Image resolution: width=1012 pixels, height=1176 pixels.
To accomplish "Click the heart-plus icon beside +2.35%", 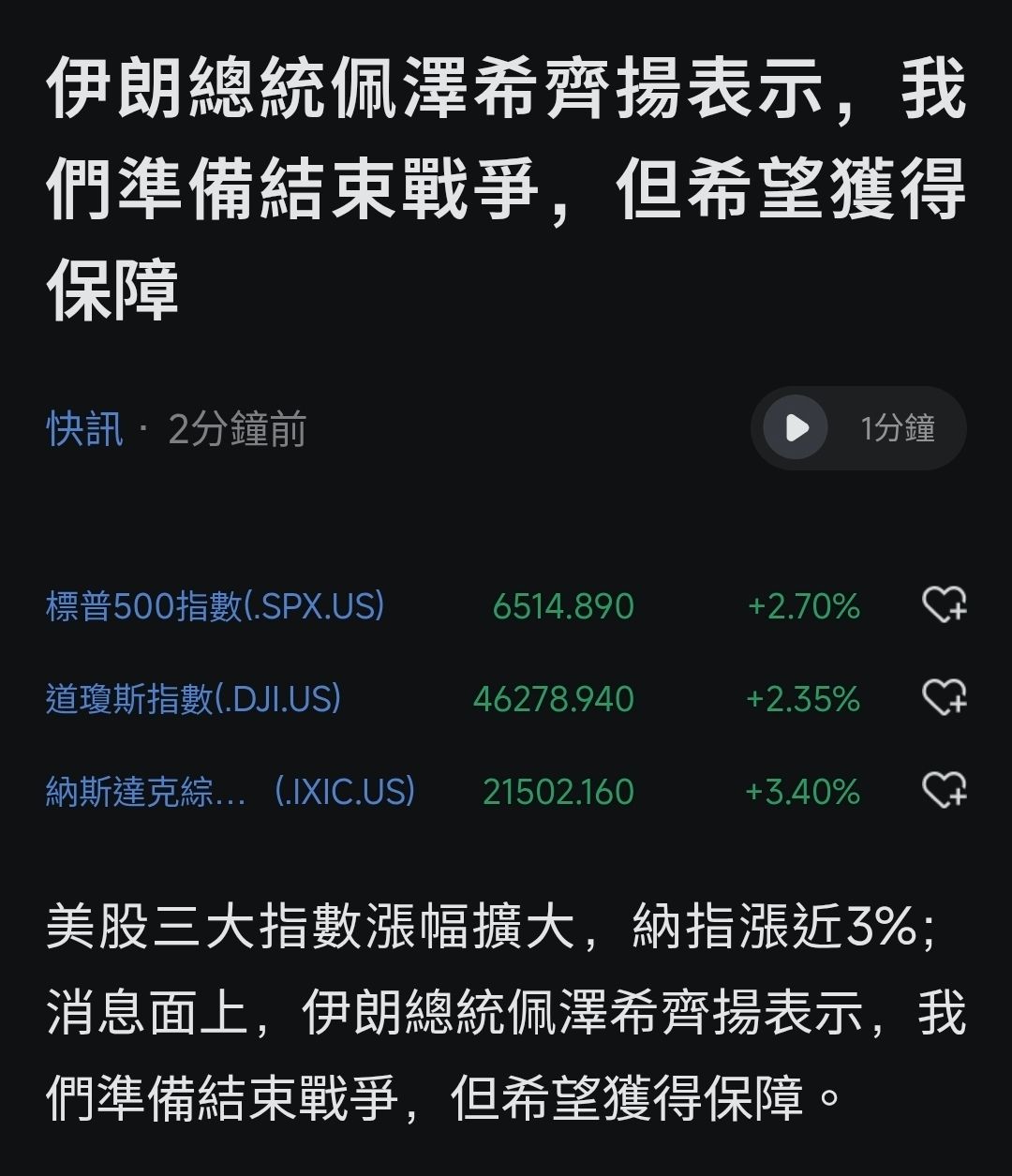I will tap(946, 699).
